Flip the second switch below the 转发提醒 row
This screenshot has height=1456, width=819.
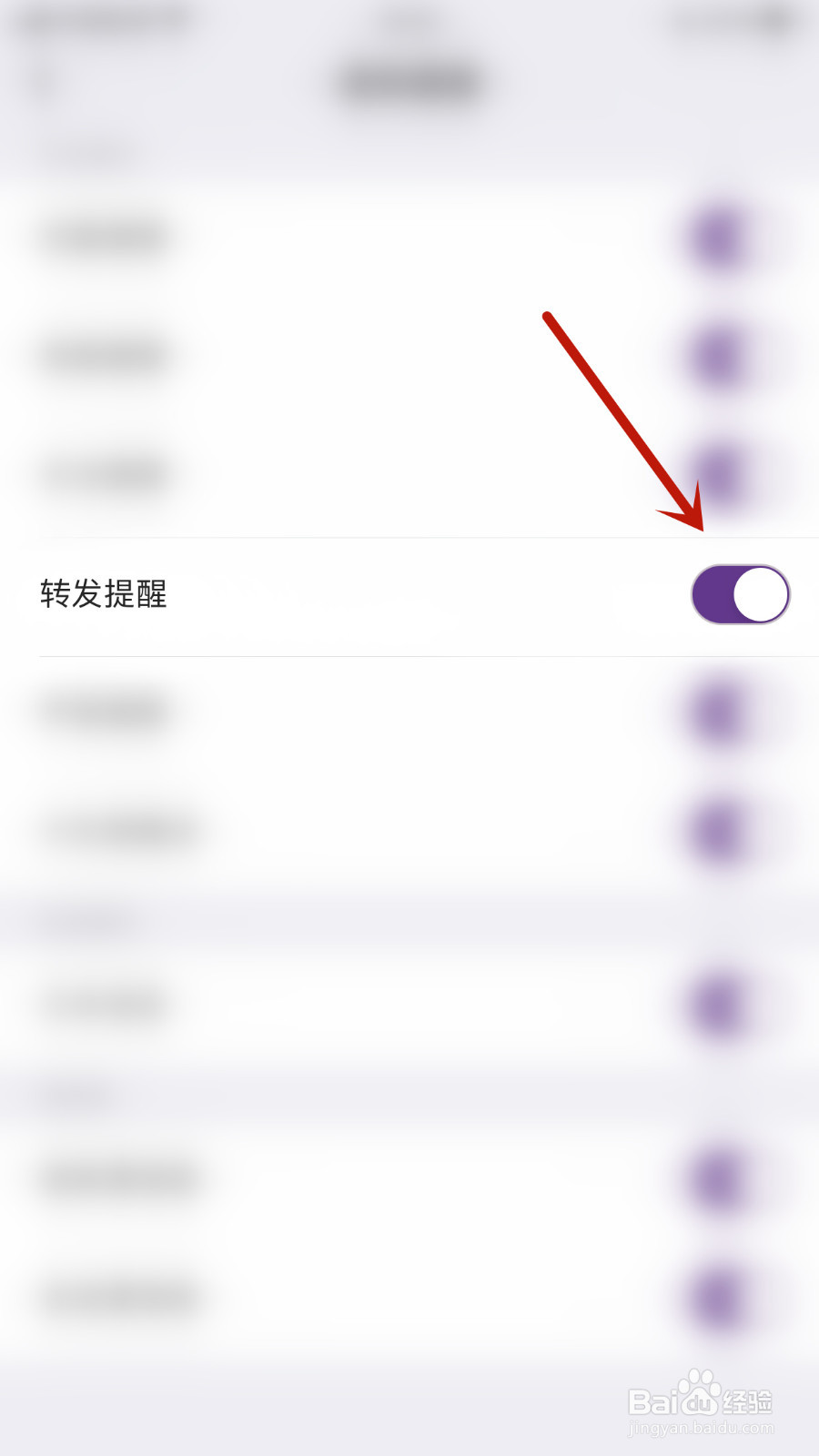pyautogui.click(x=719, y=829)
